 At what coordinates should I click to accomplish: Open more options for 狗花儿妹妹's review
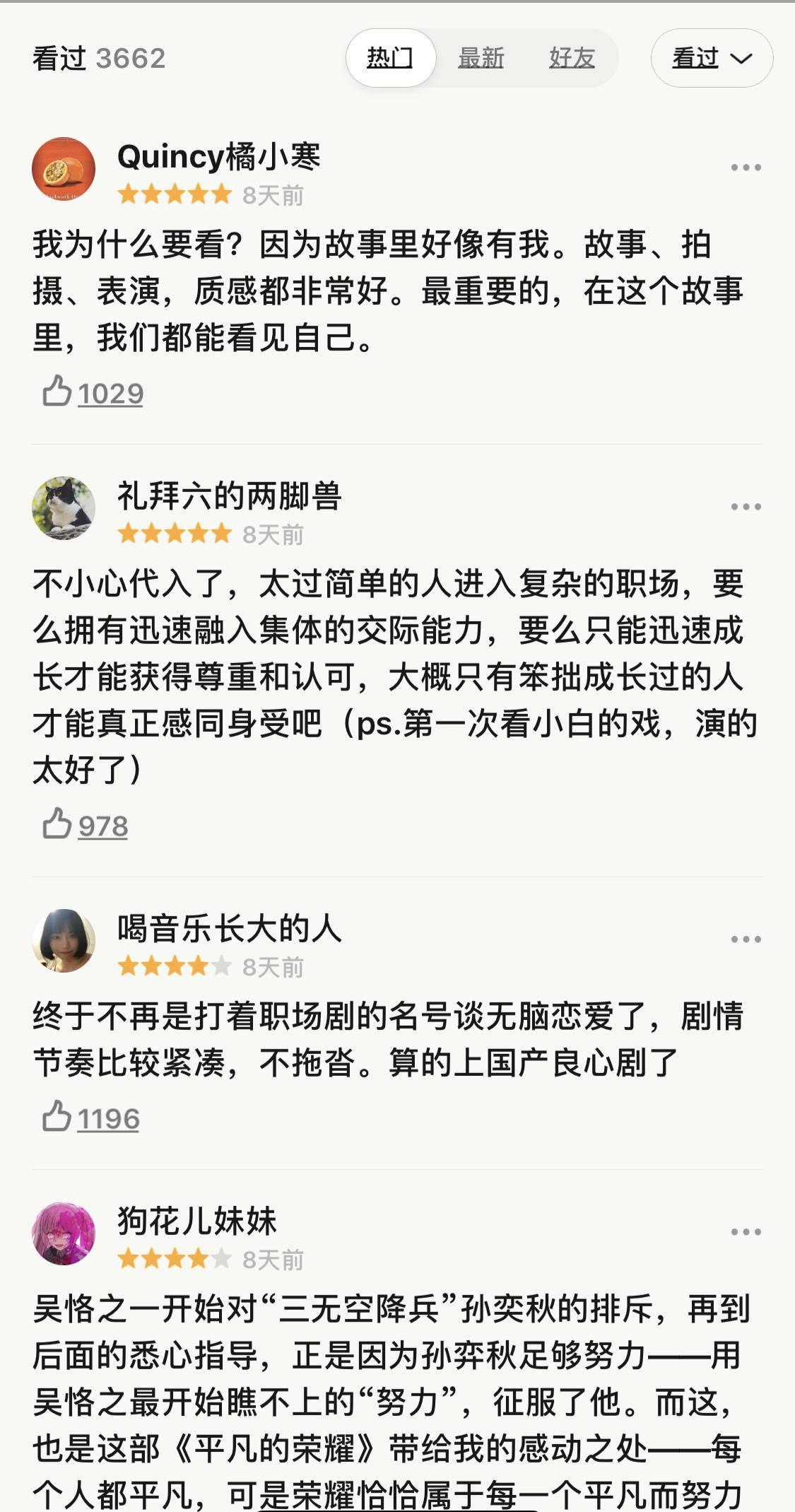click(x=746, y=1232)
